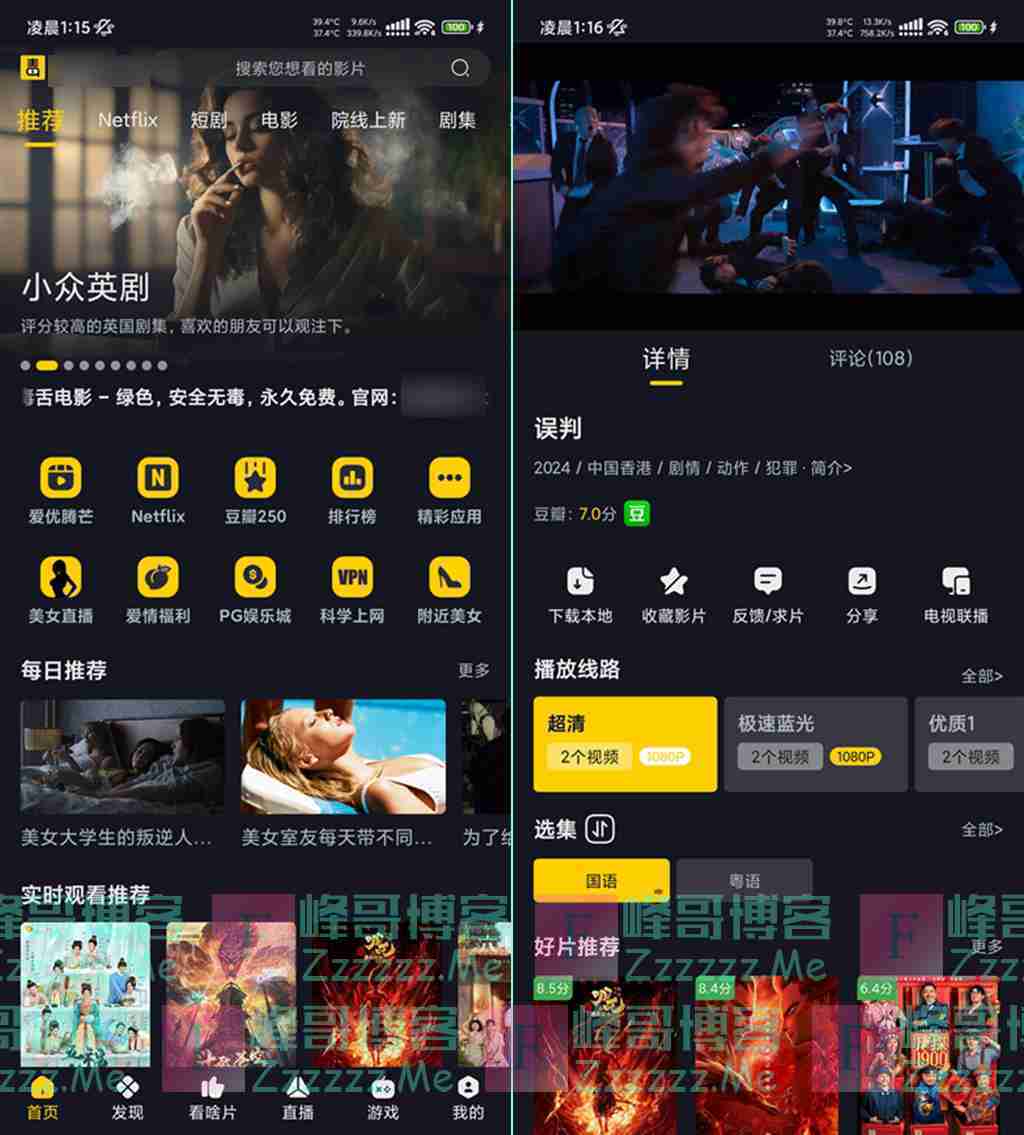Choose the 极速蓝光 playback route
This screenshot has height=1135, width=1024.
[815, 744]
